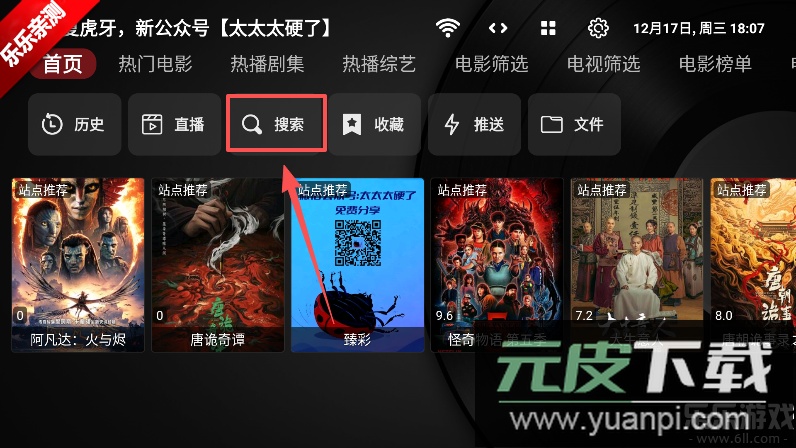The width and height of the screenshot is (796, 448).
Task: Tap the code brackets icon in top bar
Action: (x=498, y=28)
